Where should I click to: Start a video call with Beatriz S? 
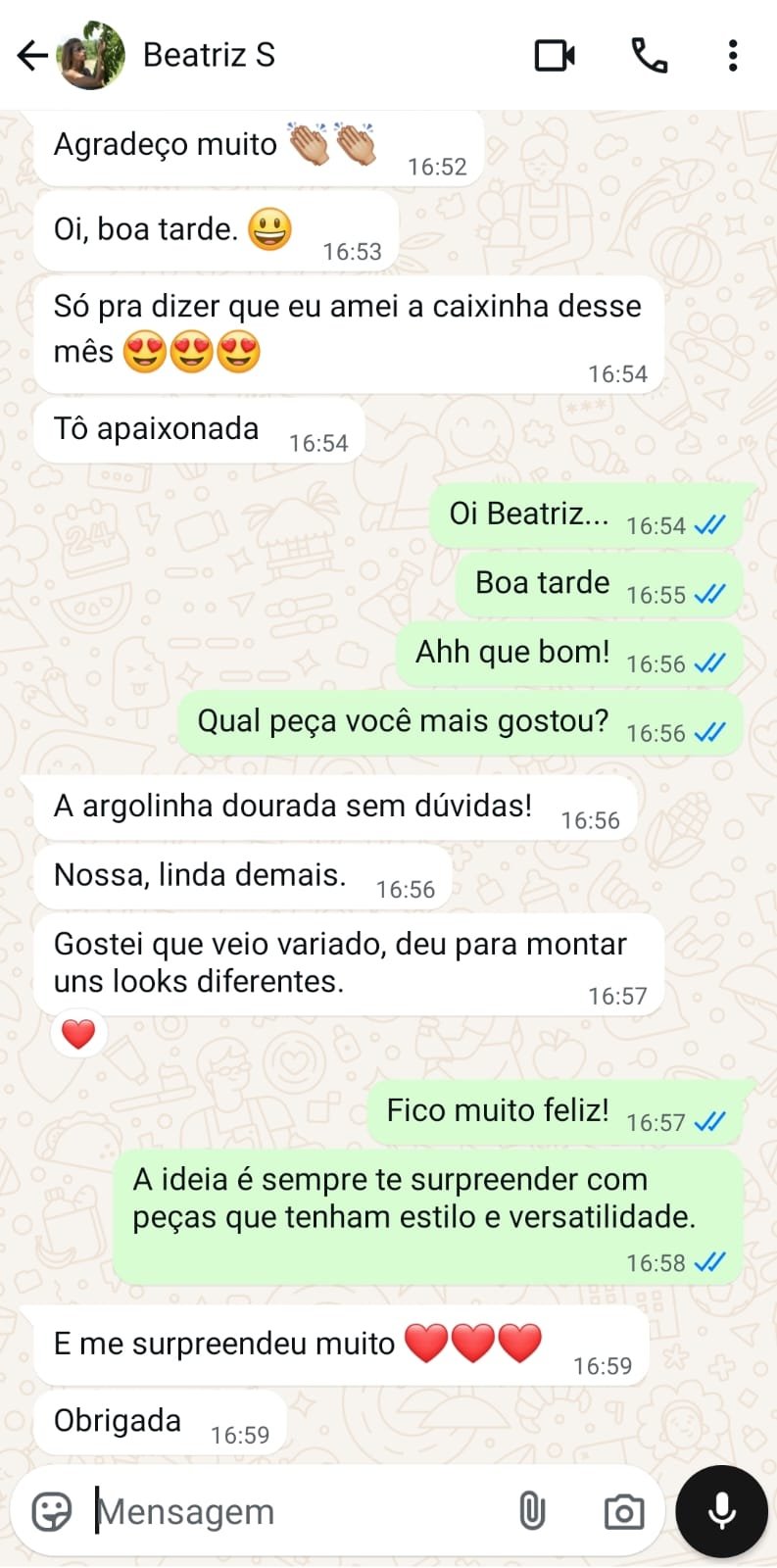(x=555, y=56)
